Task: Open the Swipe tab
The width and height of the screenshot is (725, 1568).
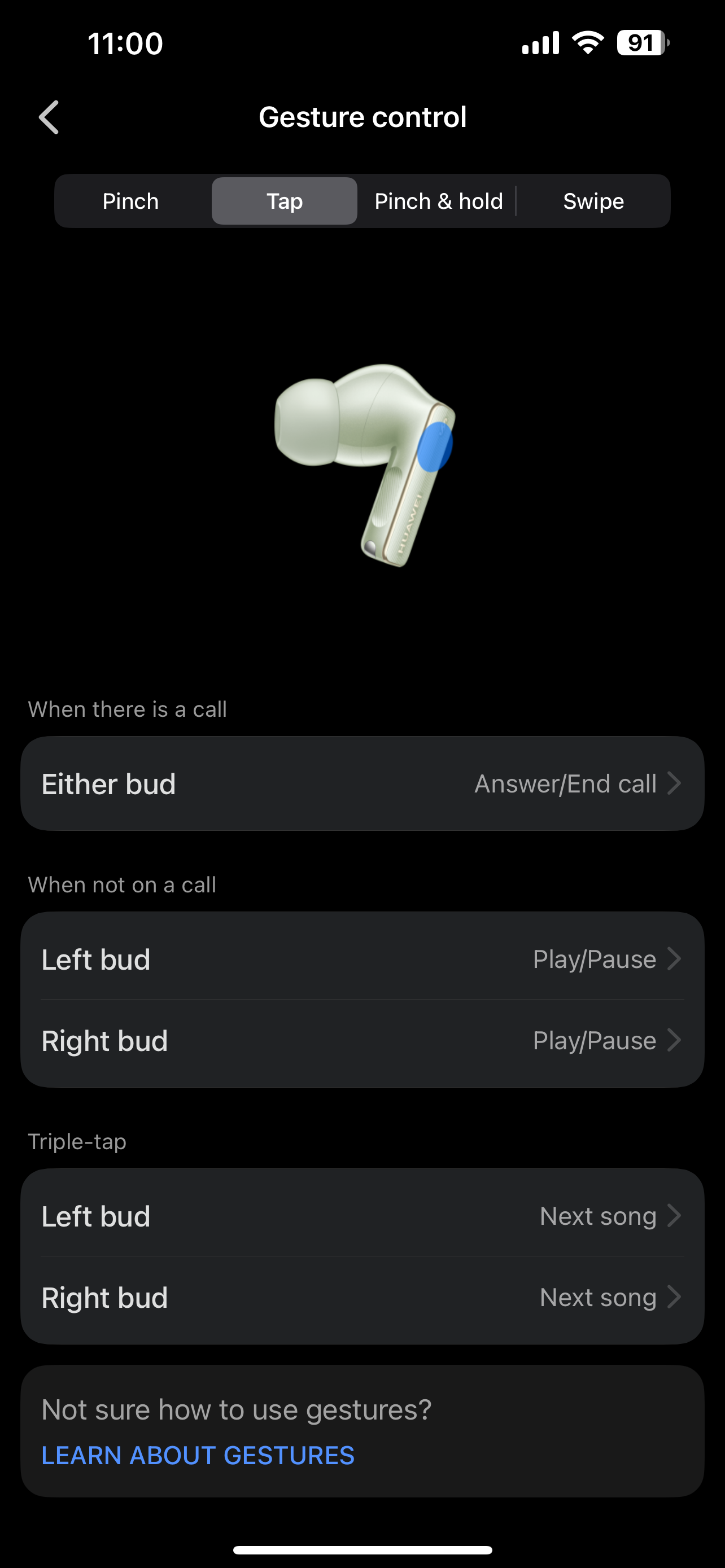Action: pyautogui.click(x=593, y=202)
